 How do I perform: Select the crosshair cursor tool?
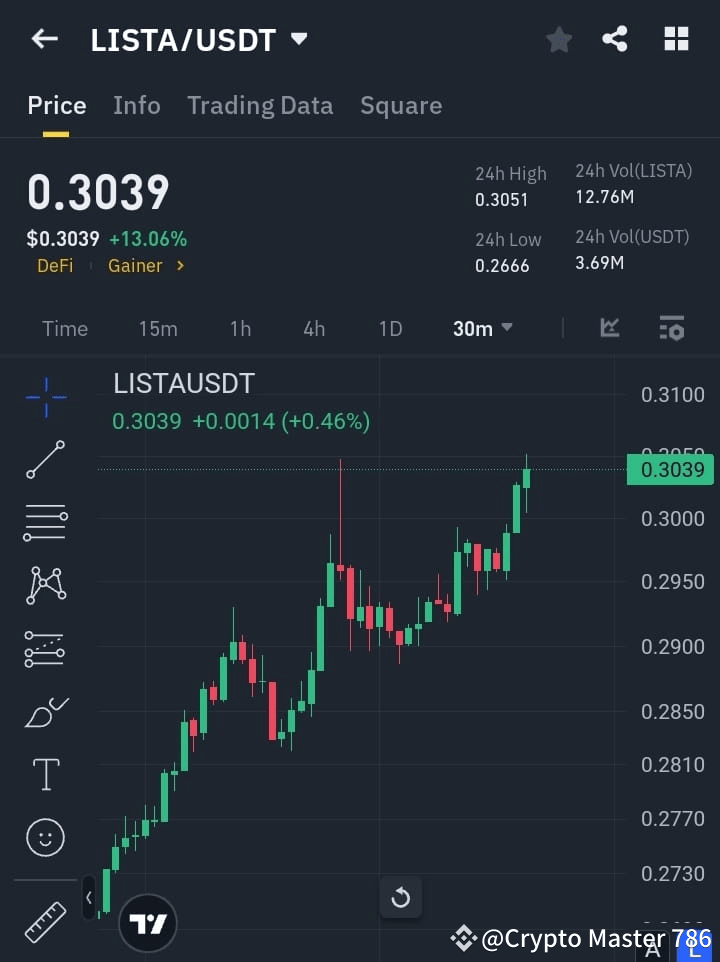point(45,398)
